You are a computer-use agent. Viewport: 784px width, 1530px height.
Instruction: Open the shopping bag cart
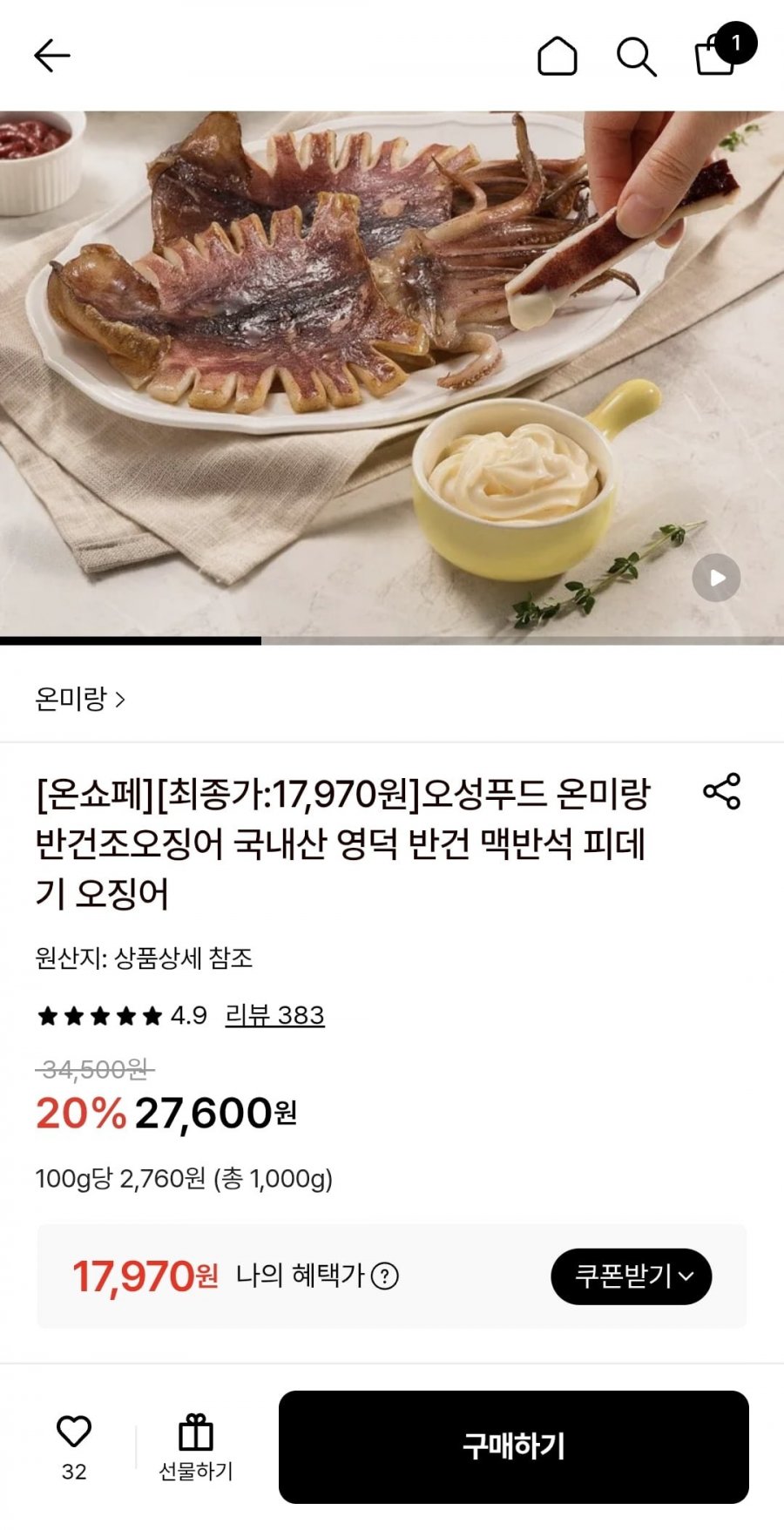[x=716, y=56]
